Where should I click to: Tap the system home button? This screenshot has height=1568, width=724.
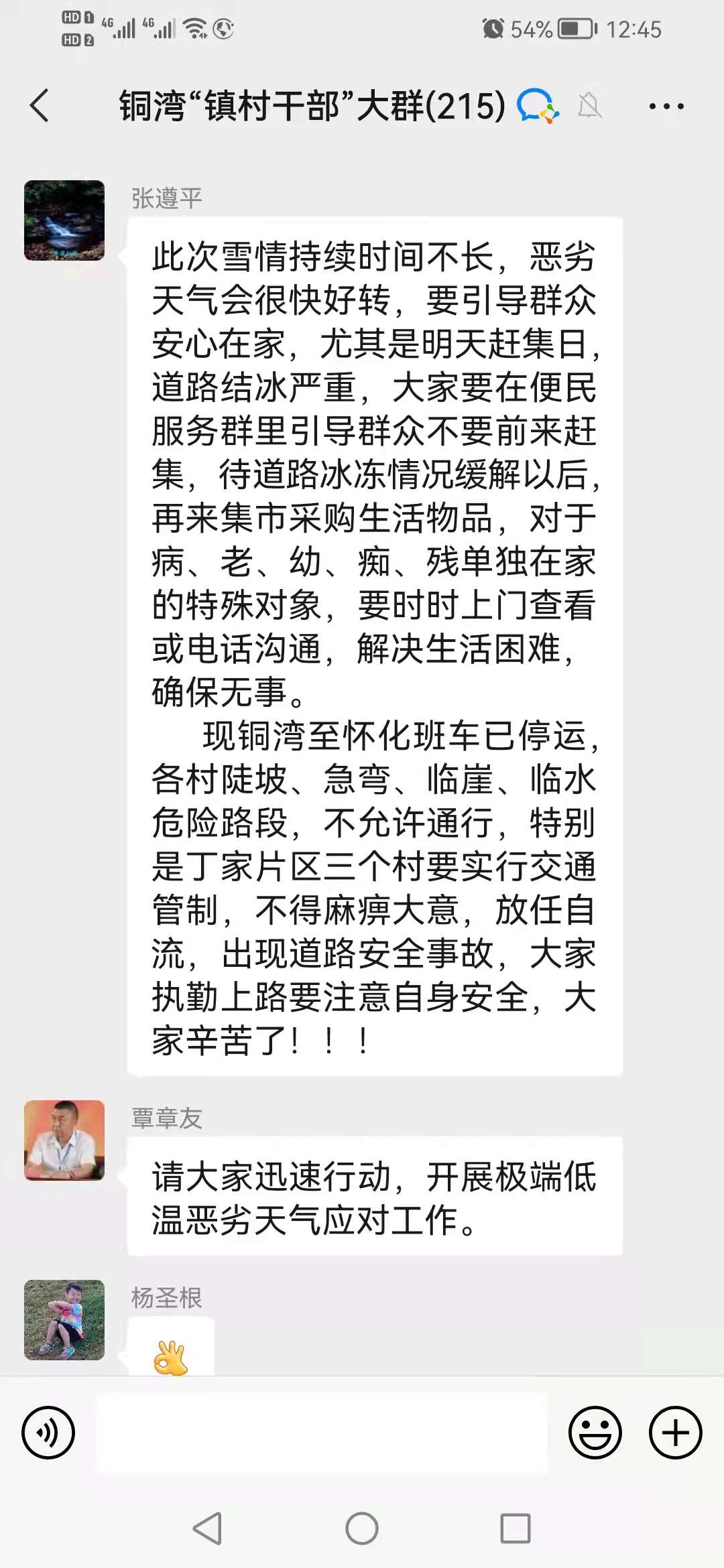pos(362,1529)
